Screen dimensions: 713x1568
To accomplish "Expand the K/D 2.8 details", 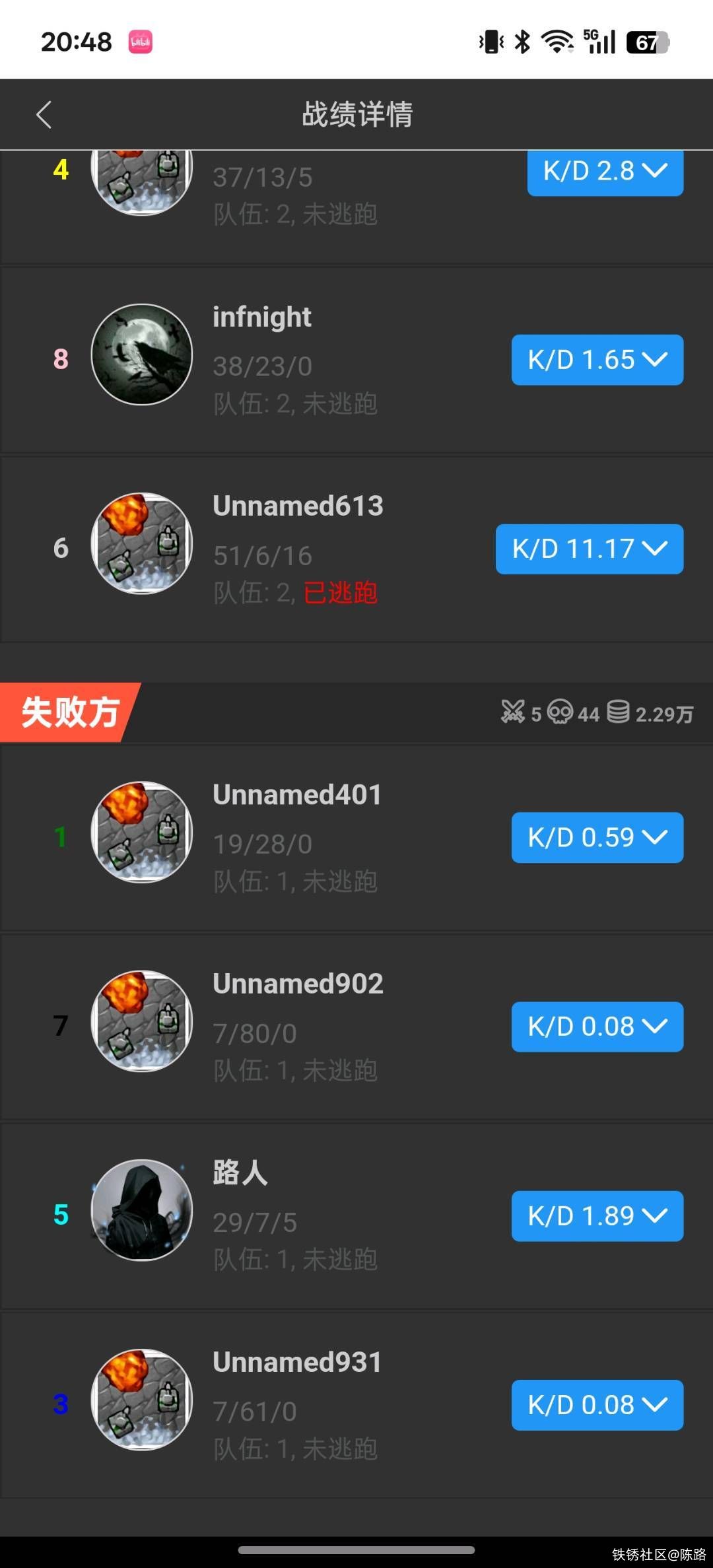I will [605, 172].
